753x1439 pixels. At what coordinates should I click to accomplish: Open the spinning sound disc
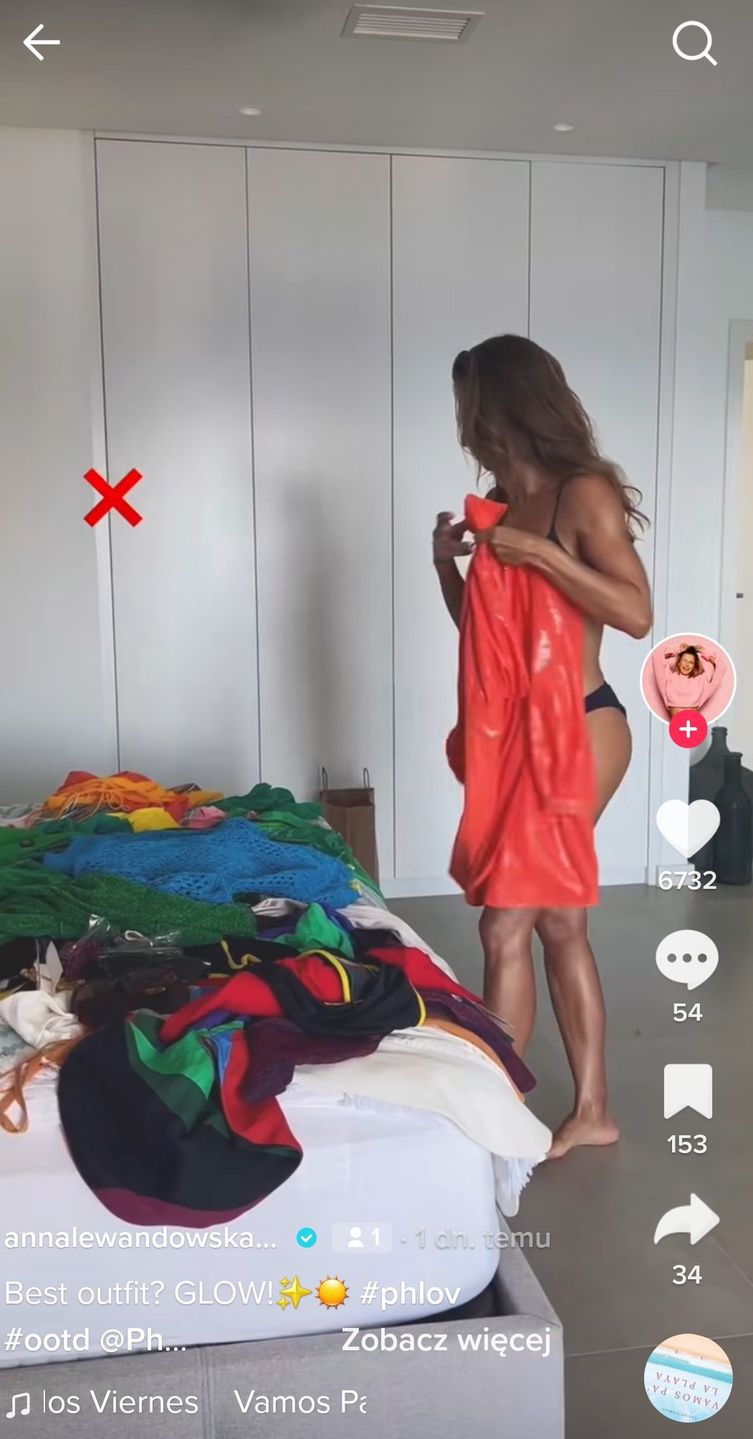click(x=688, y=1377)
